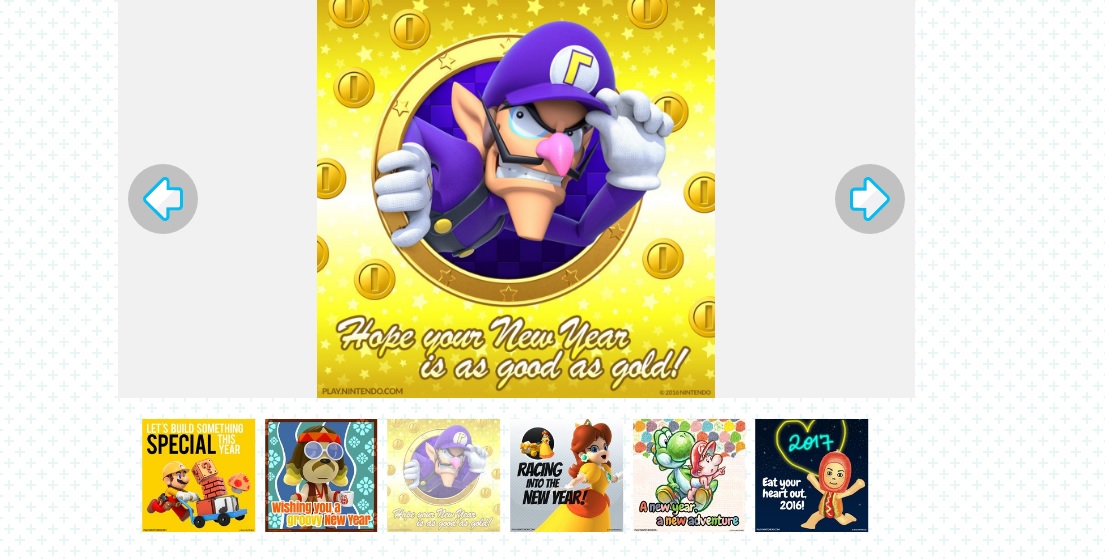
Task: Advance to the next card with right arrow
Action: [x=869, y=199]
